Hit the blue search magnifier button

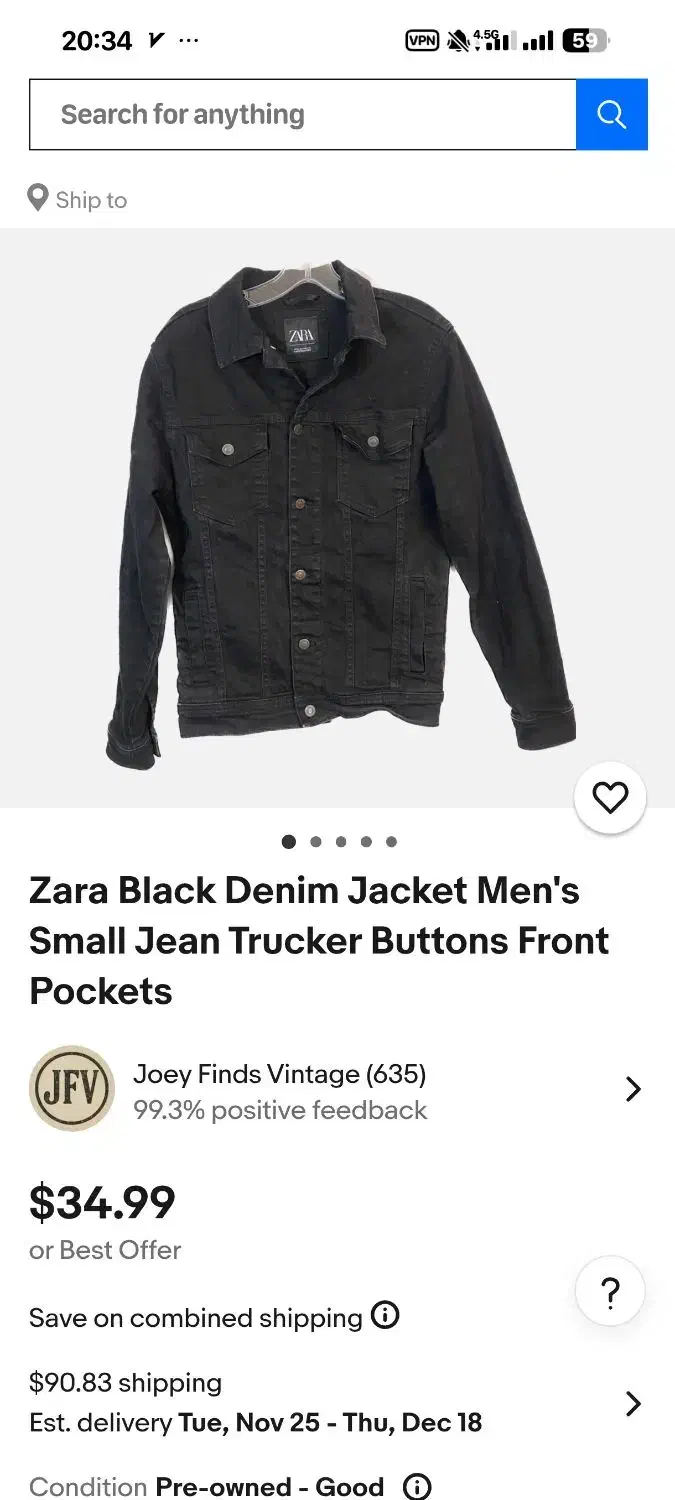click(612, 115)
